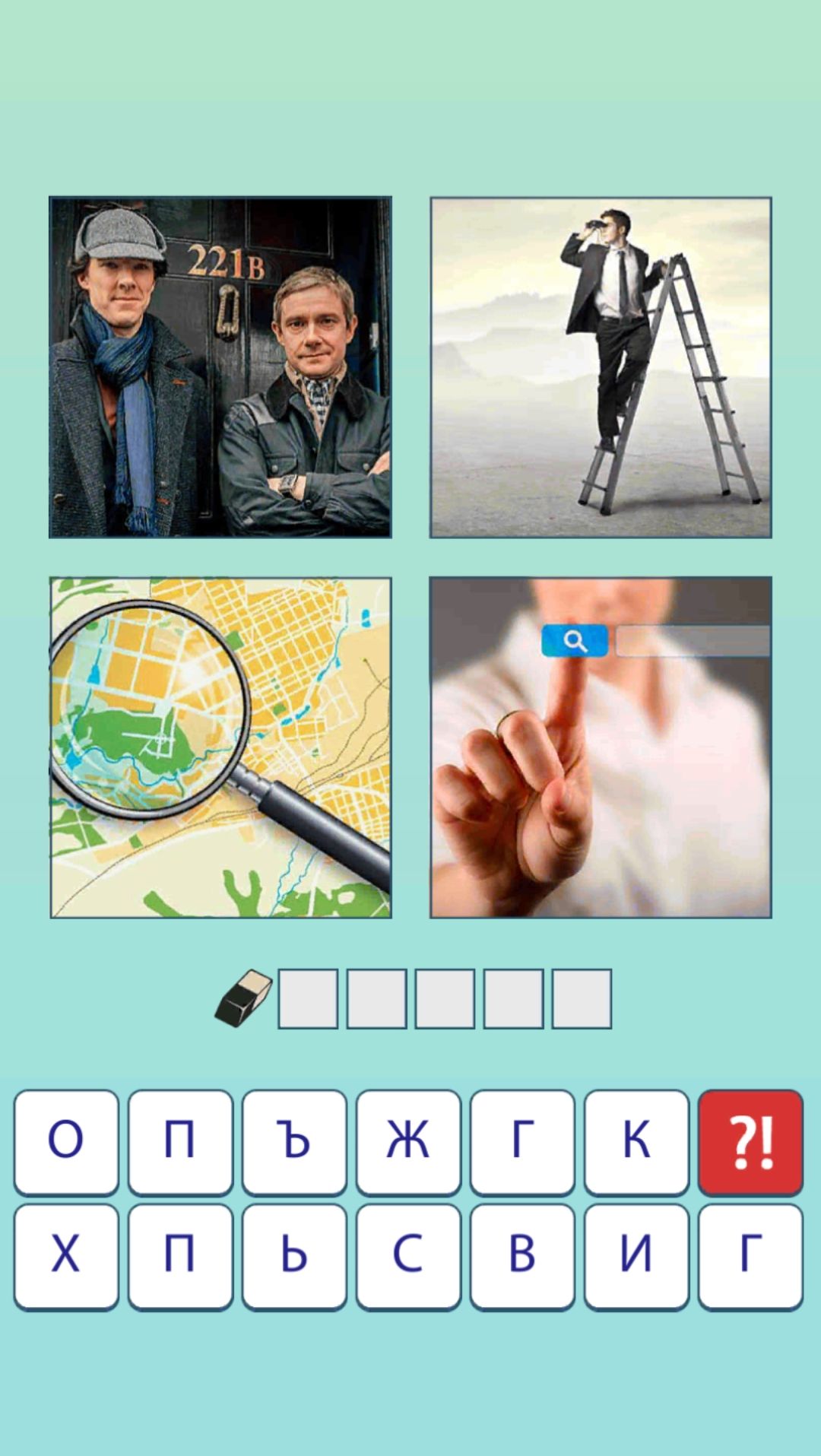Enlarge the finger touching search bar picture
The image size is (821, 1456).
tap(601, 747)
